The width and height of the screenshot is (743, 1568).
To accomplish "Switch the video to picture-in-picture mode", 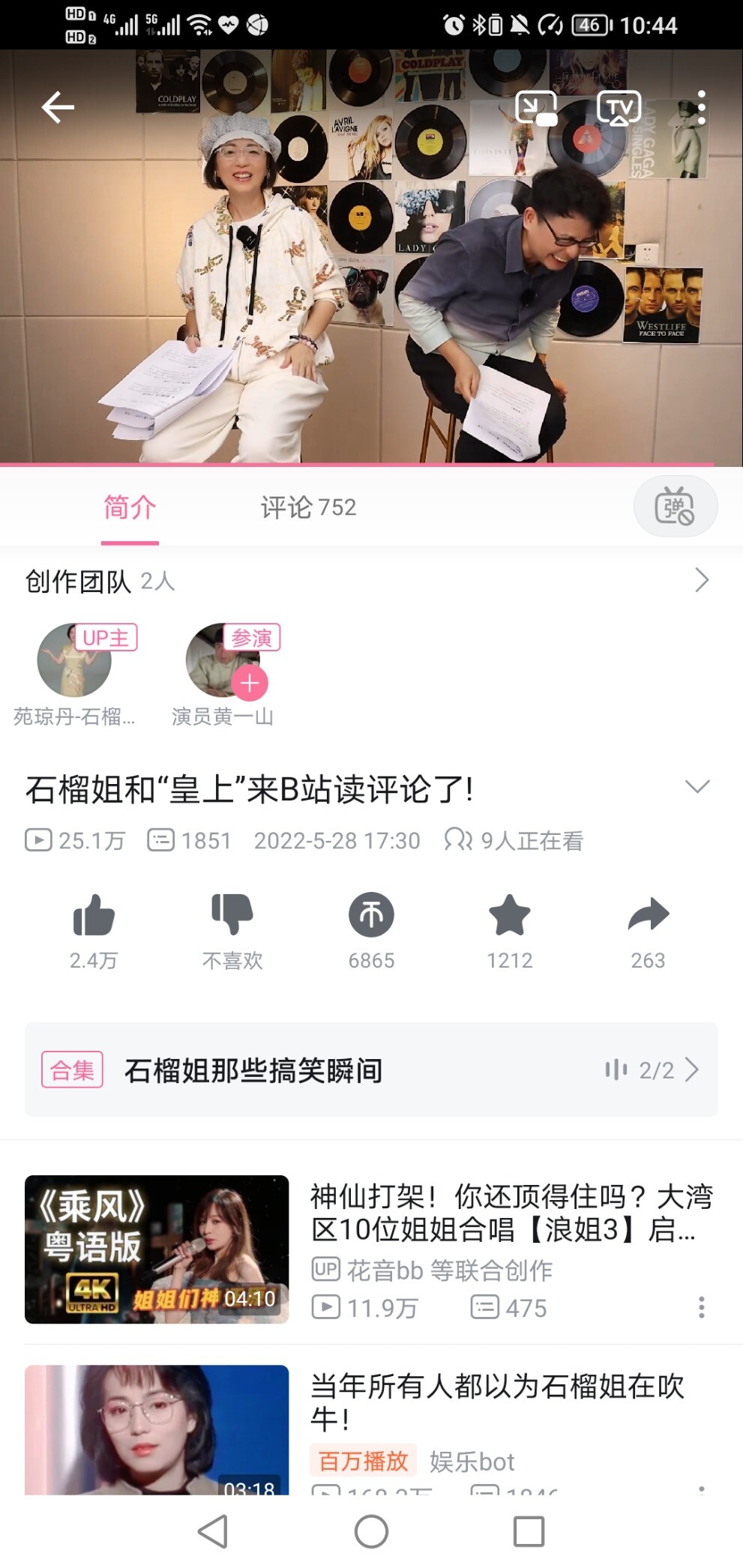I will (x=536, y=108).
